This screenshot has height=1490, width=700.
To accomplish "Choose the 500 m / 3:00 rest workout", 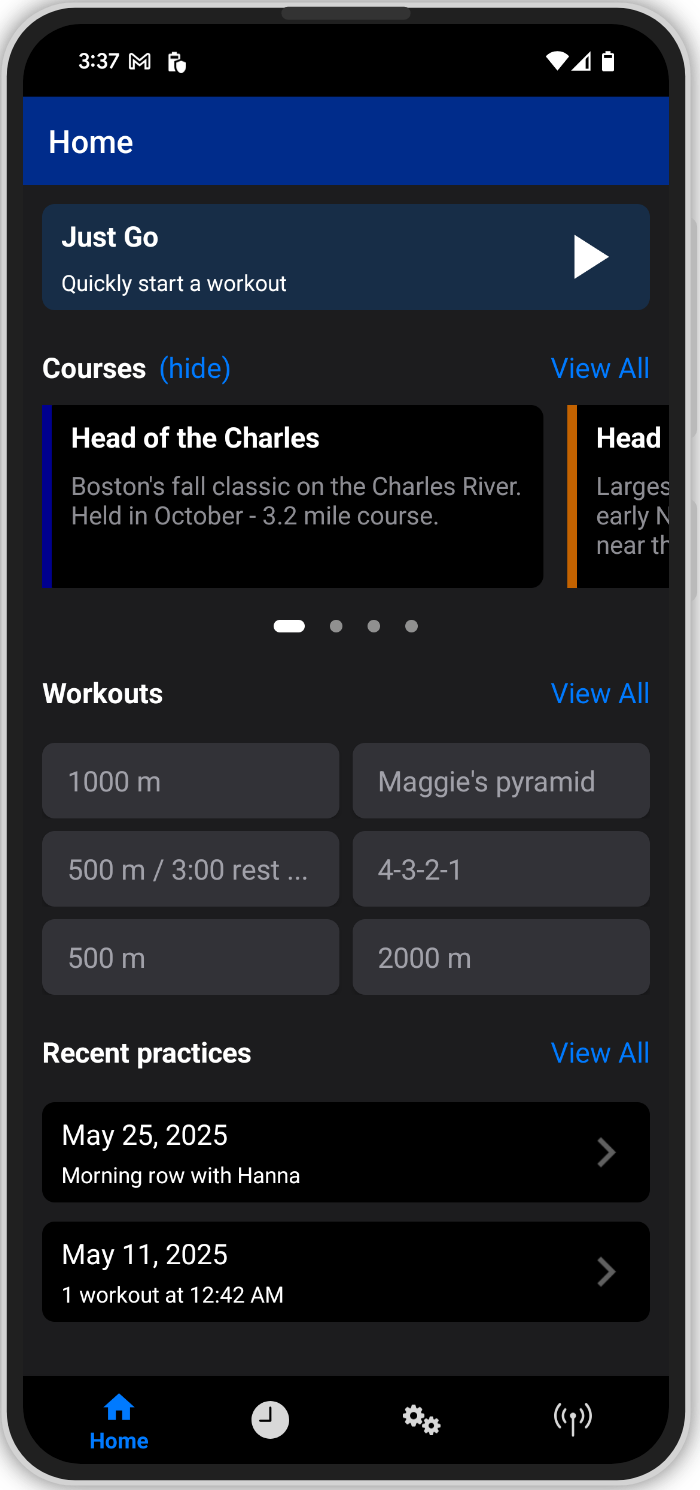I will point(190,869).
